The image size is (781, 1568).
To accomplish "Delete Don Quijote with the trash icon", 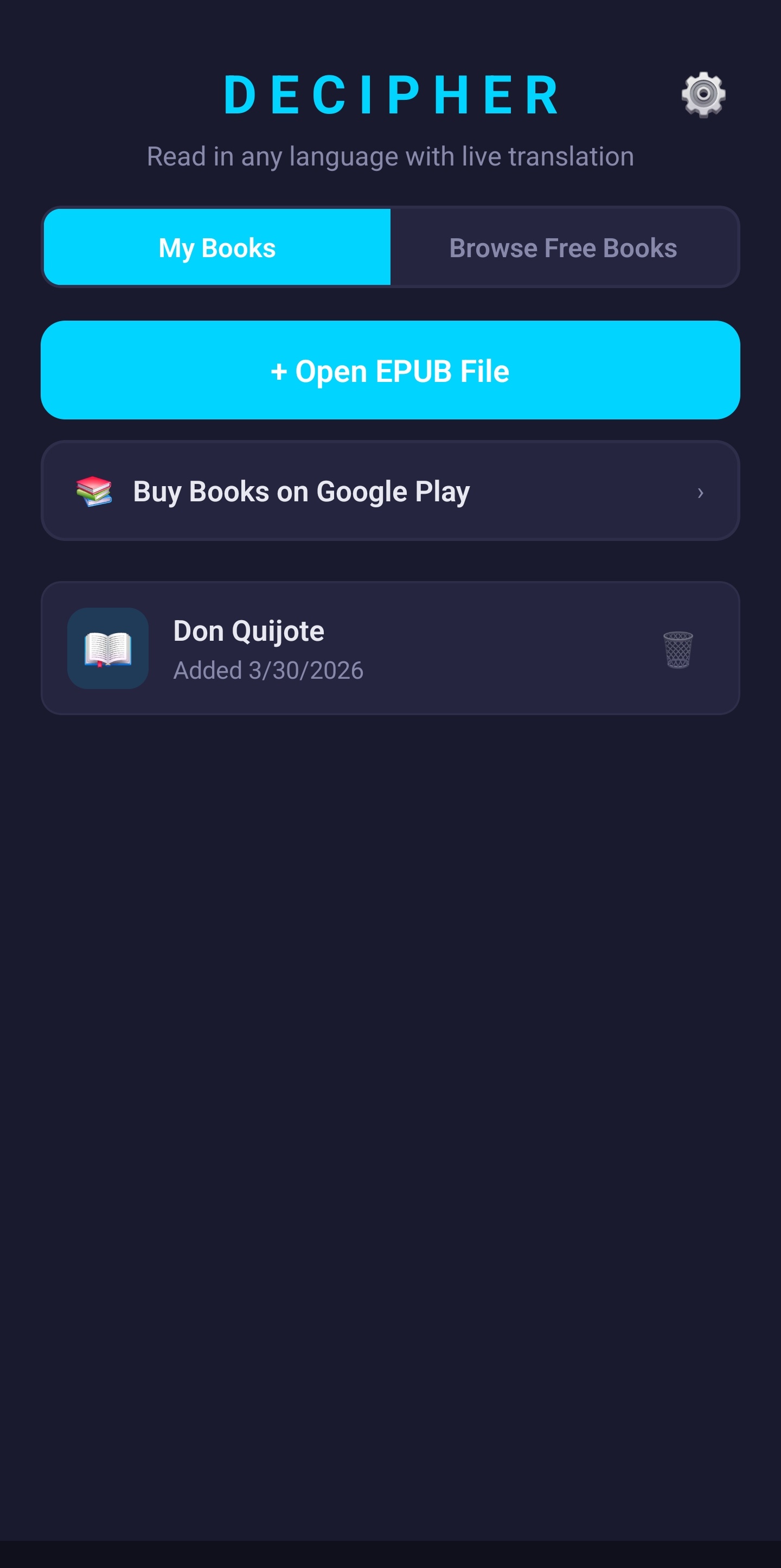I will pos(677,649).
